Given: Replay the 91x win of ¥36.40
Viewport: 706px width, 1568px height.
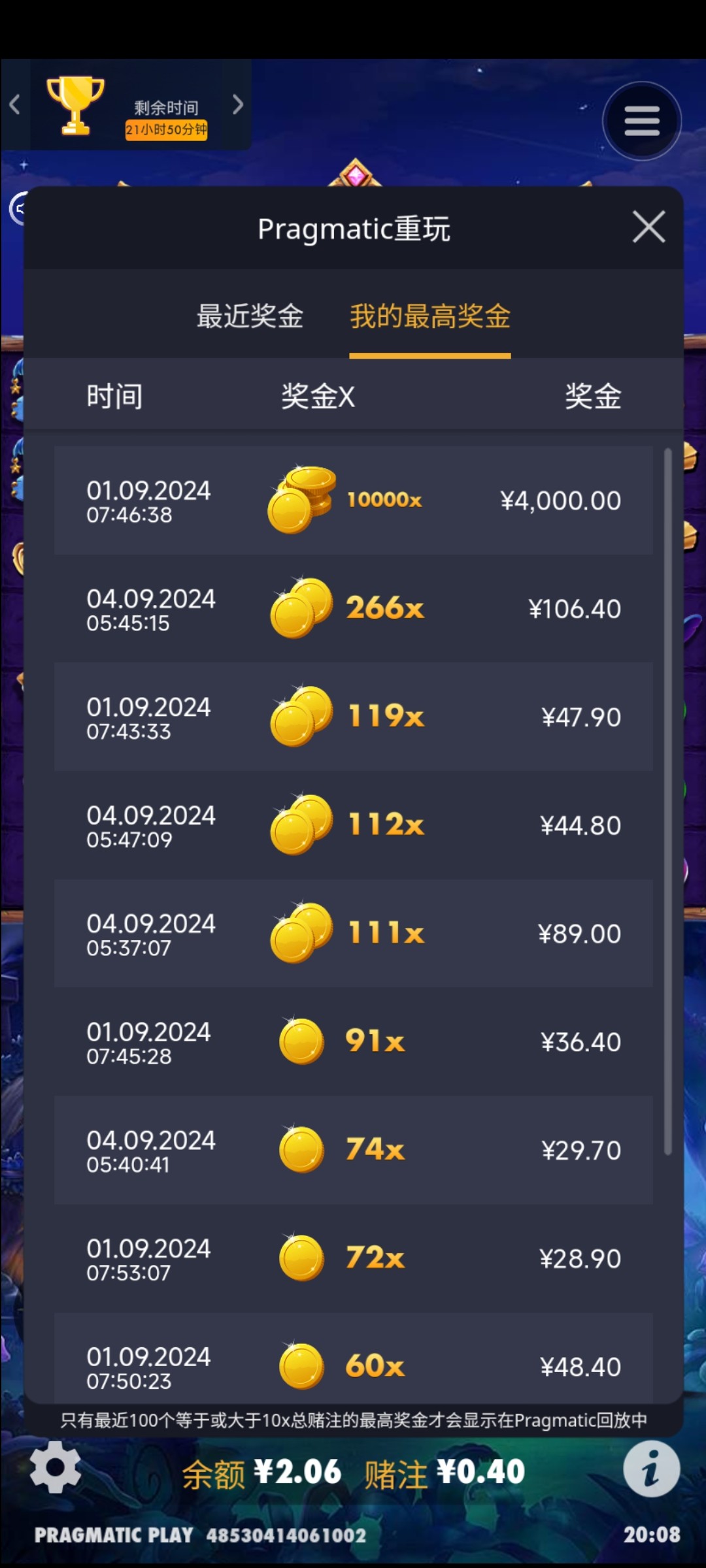Looking at the screenshot, I should 353,1041.
